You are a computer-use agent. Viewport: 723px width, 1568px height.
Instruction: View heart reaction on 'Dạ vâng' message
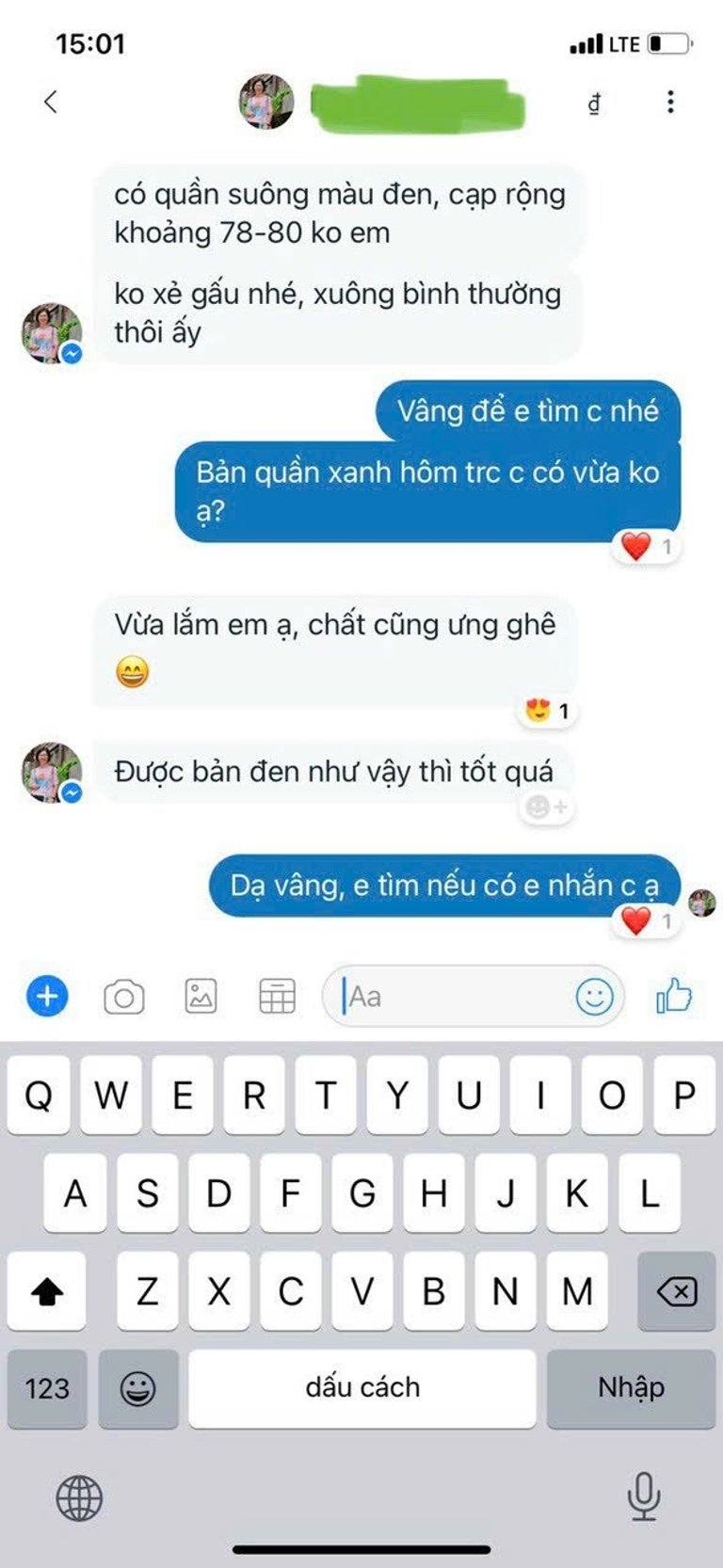[x=647, y=920]
